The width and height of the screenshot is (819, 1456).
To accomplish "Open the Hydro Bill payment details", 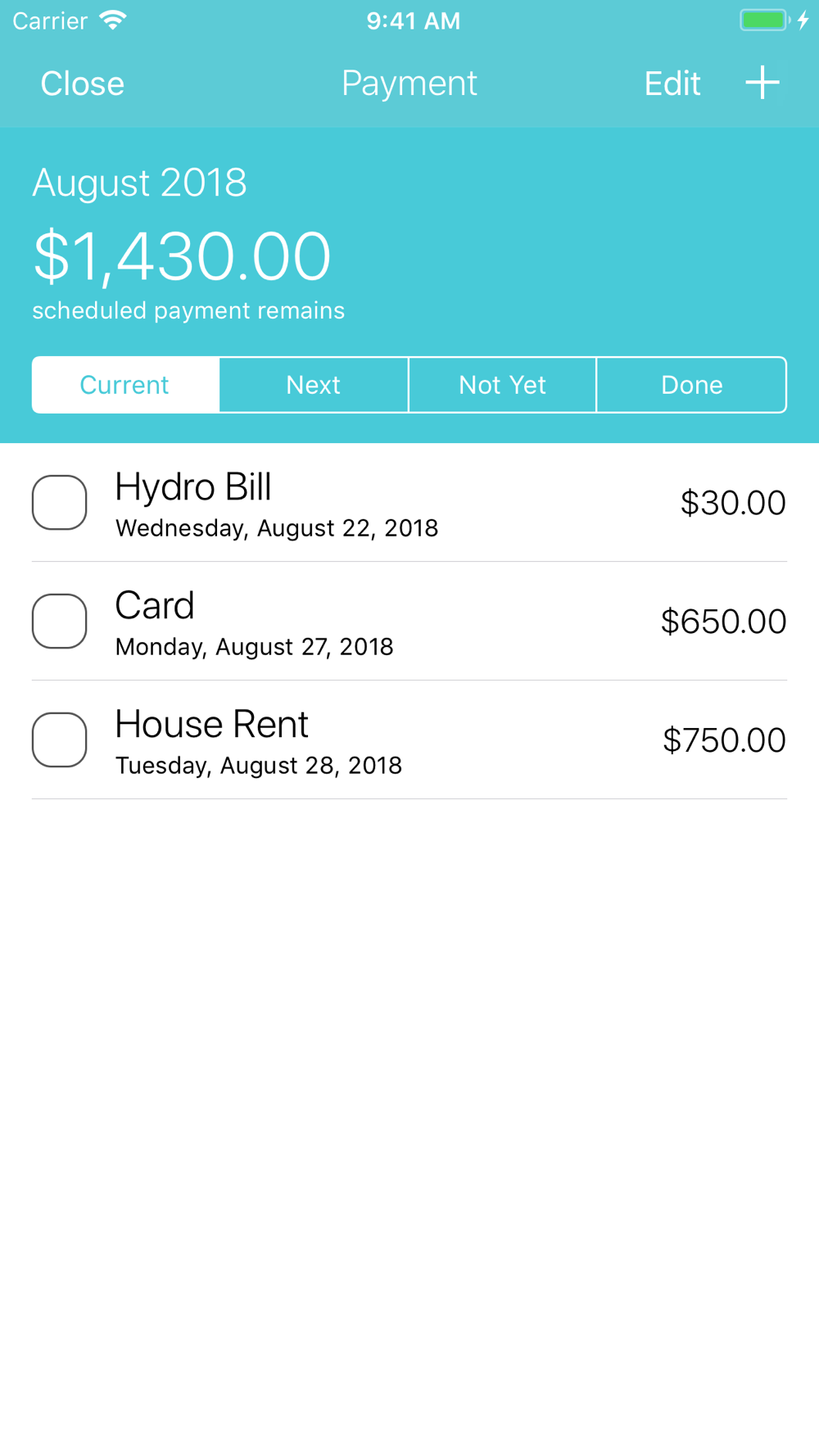I will point(409,503).
